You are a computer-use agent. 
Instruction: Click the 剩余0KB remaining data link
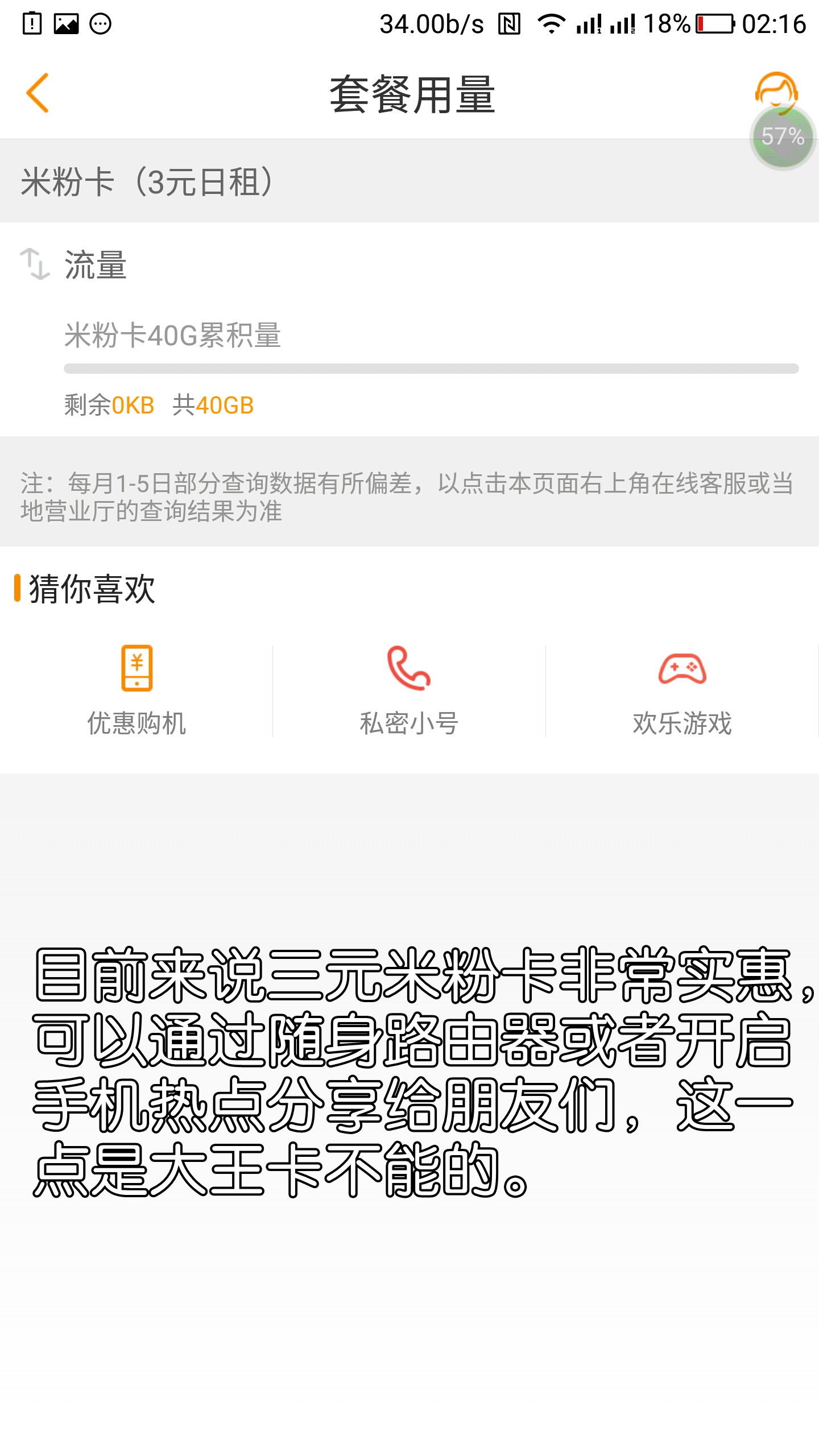pyautogui.click(x=109, y=405)
